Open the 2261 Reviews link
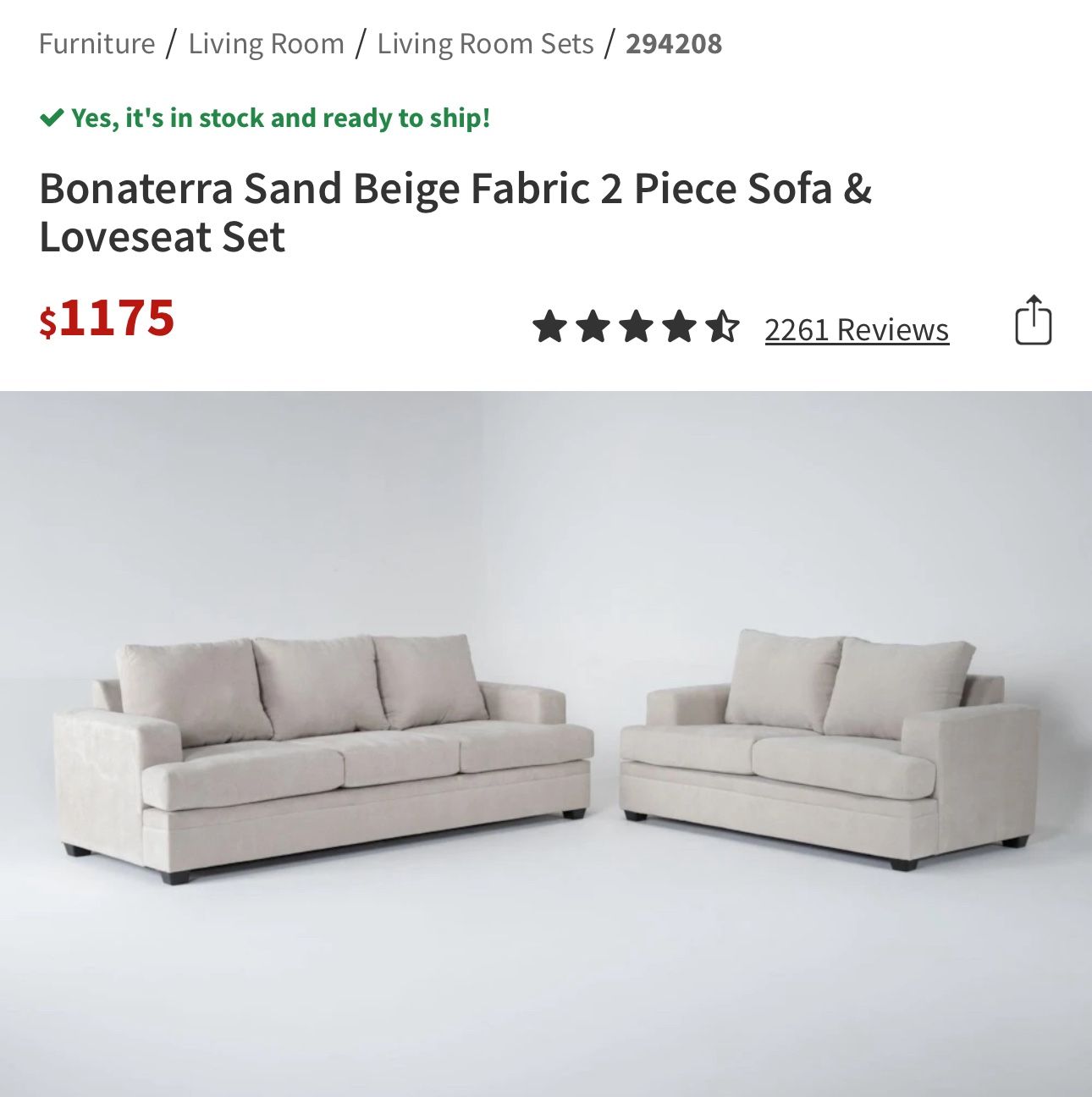The width and height of the screenshot is (1092, 1097). [856, 329]
